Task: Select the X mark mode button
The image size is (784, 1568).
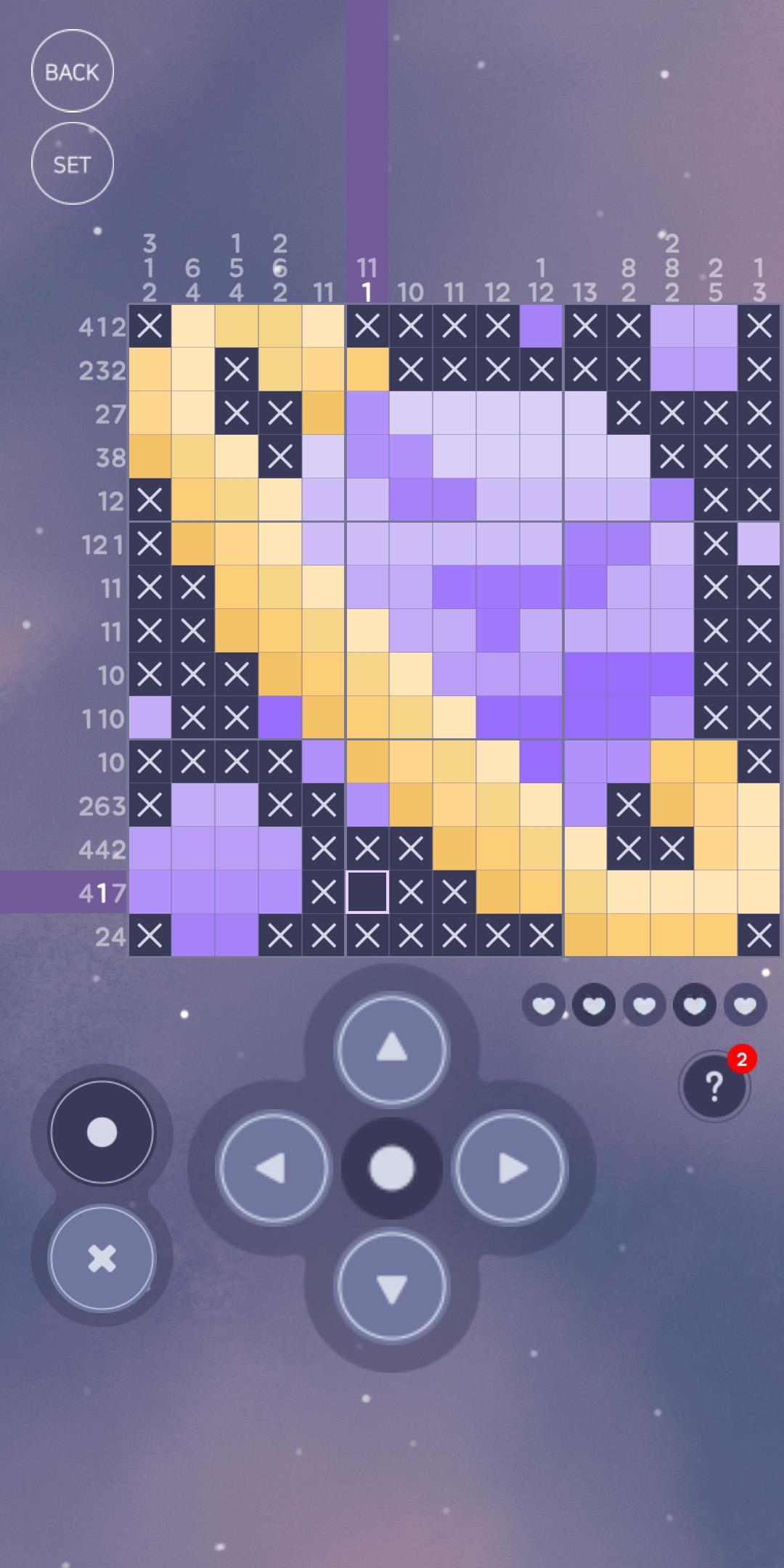Action: point(102,1258)
